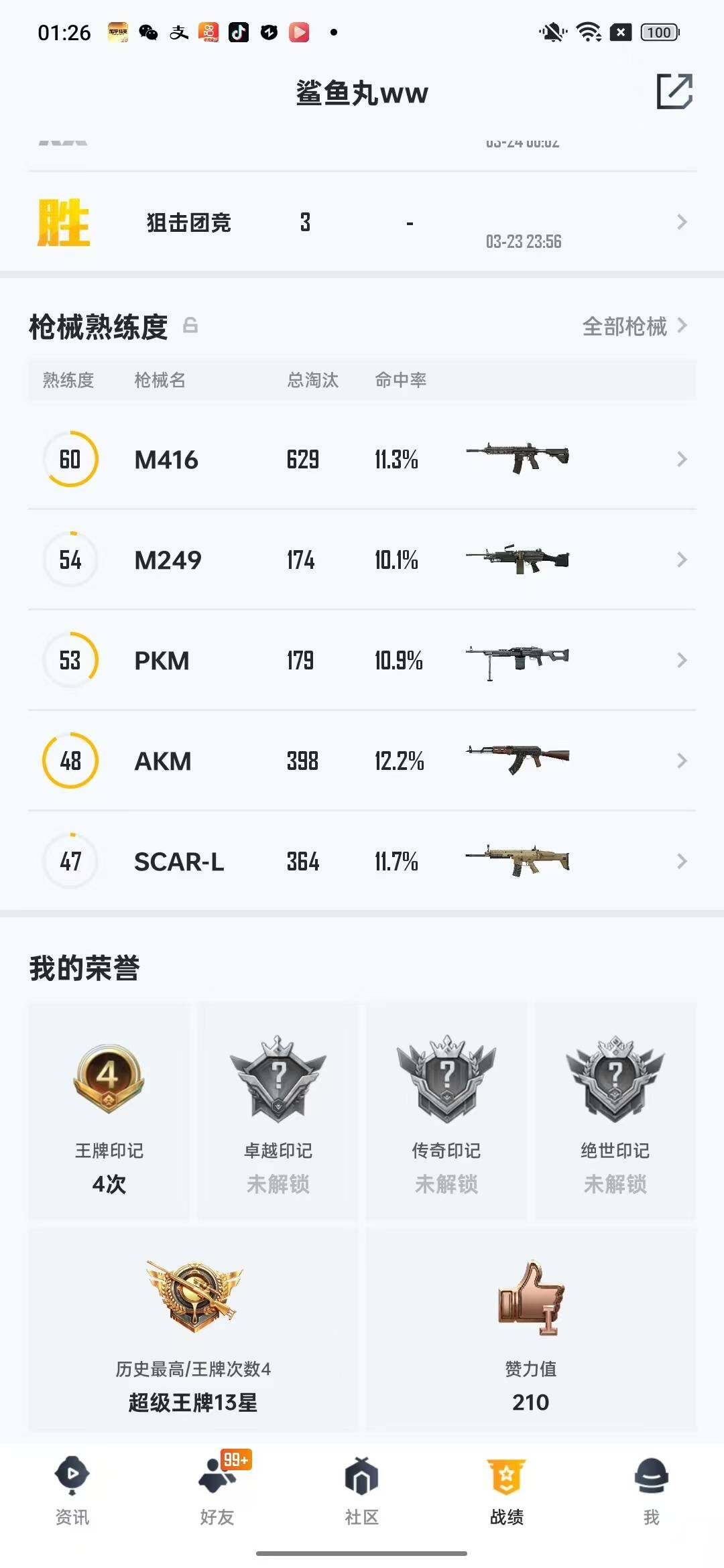
Task: Expand the 狙击团竞 match record chevron
Action: click(682, 222)
